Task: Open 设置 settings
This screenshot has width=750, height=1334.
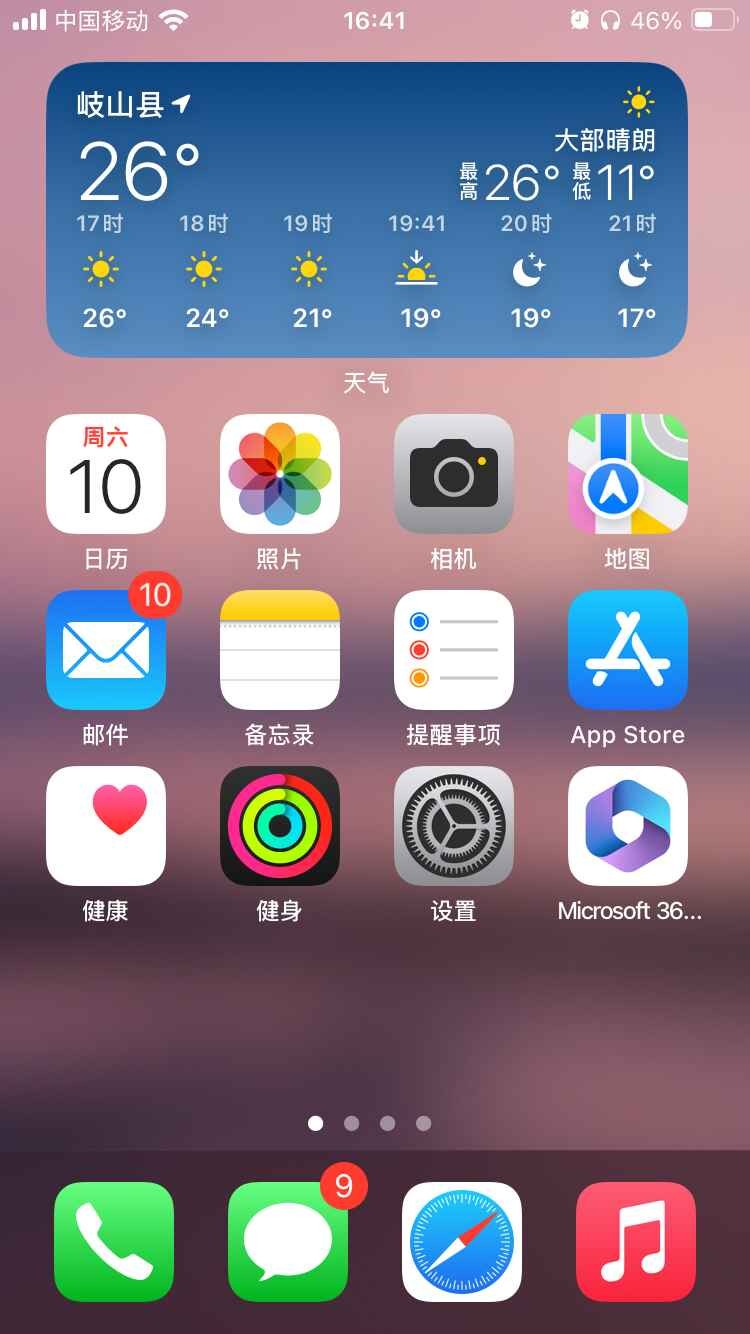Action: (454, 826)
